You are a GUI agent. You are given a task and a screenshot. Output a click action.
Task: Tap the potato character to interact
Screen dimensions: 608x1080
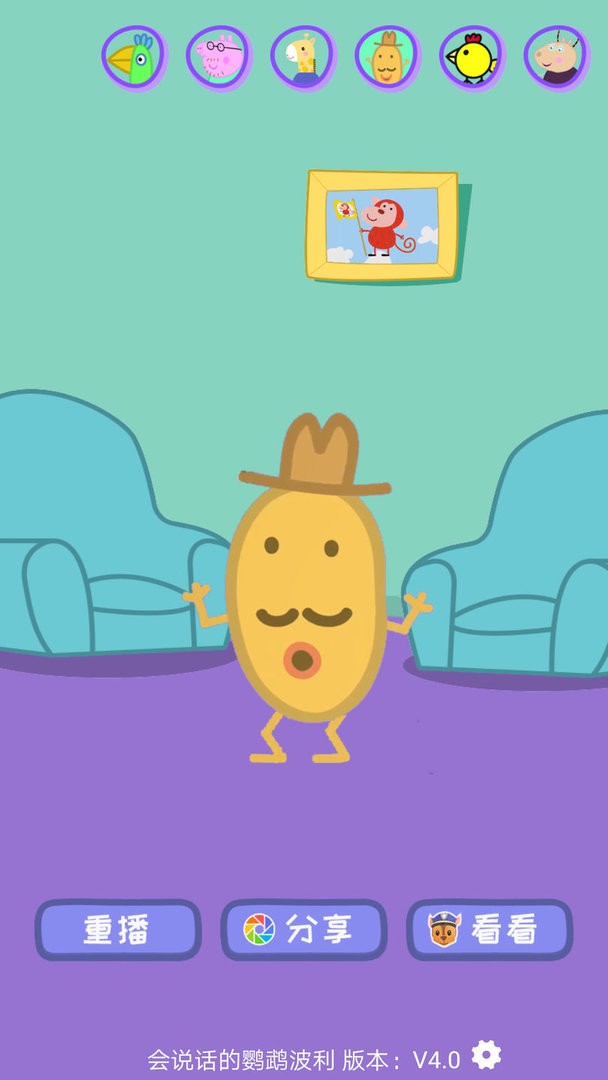pos(306,600)
